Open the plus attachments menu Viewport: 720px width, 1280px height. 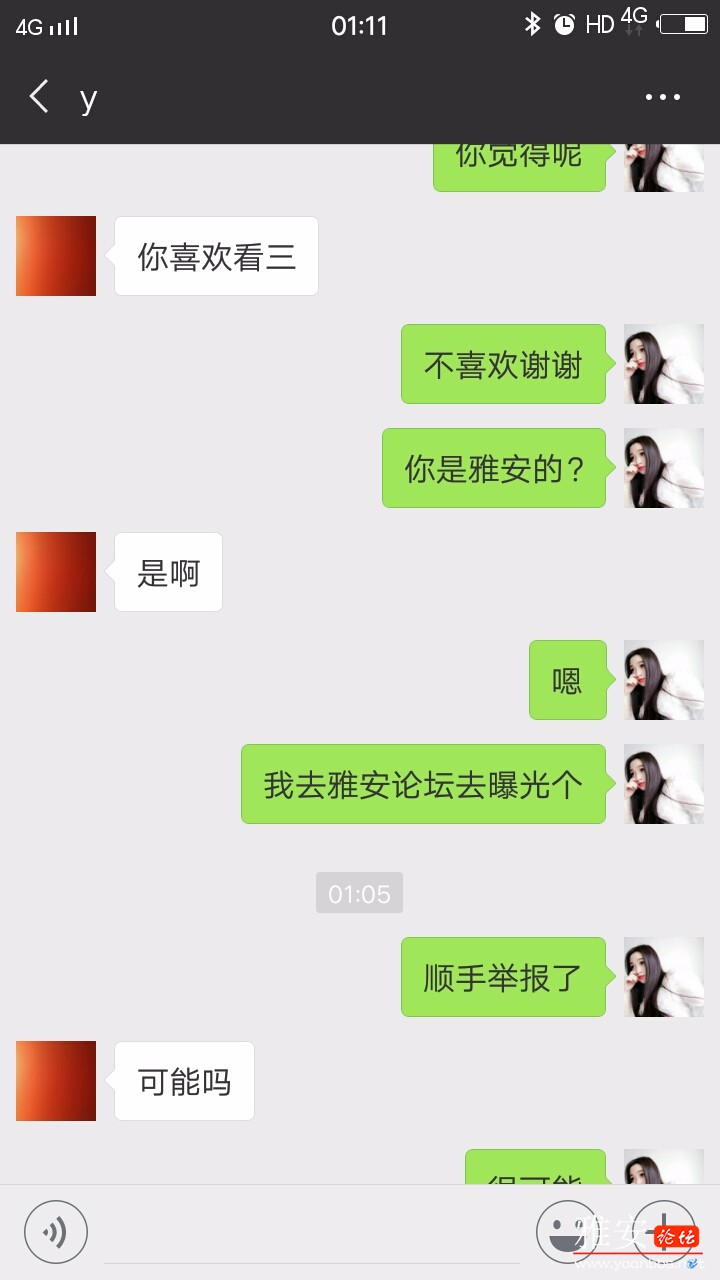(x=663, y=1232)
